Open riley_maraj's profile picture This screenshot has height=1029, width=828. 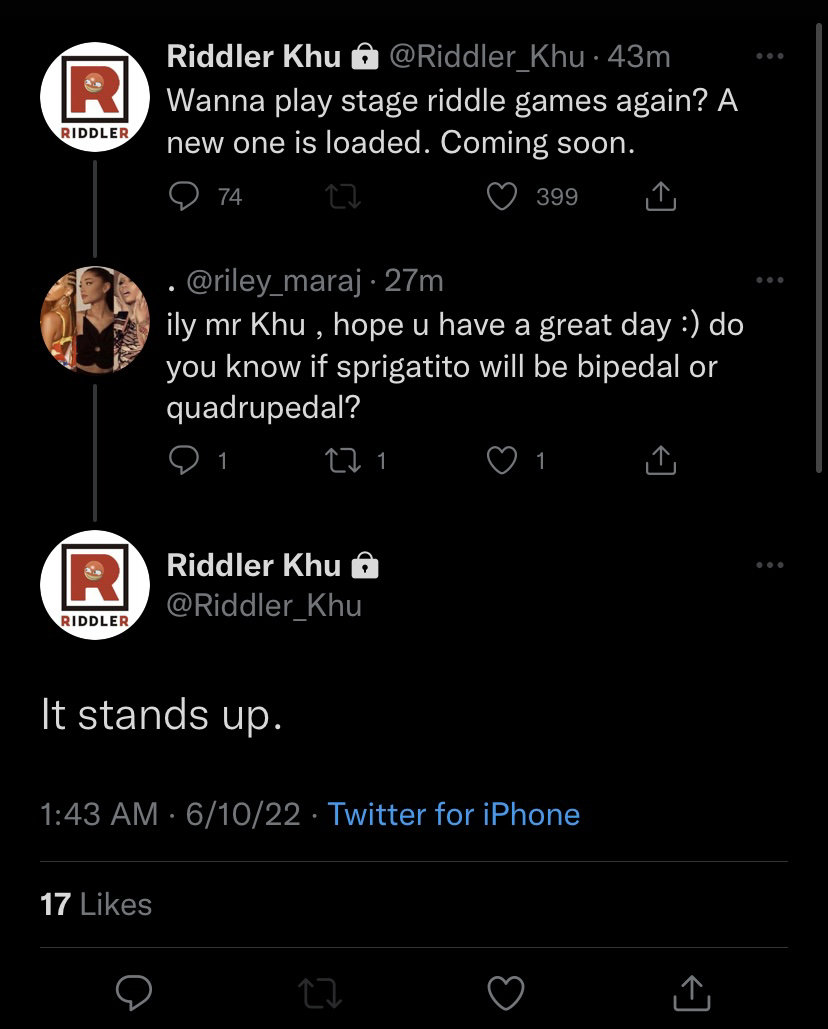(94, 320)
